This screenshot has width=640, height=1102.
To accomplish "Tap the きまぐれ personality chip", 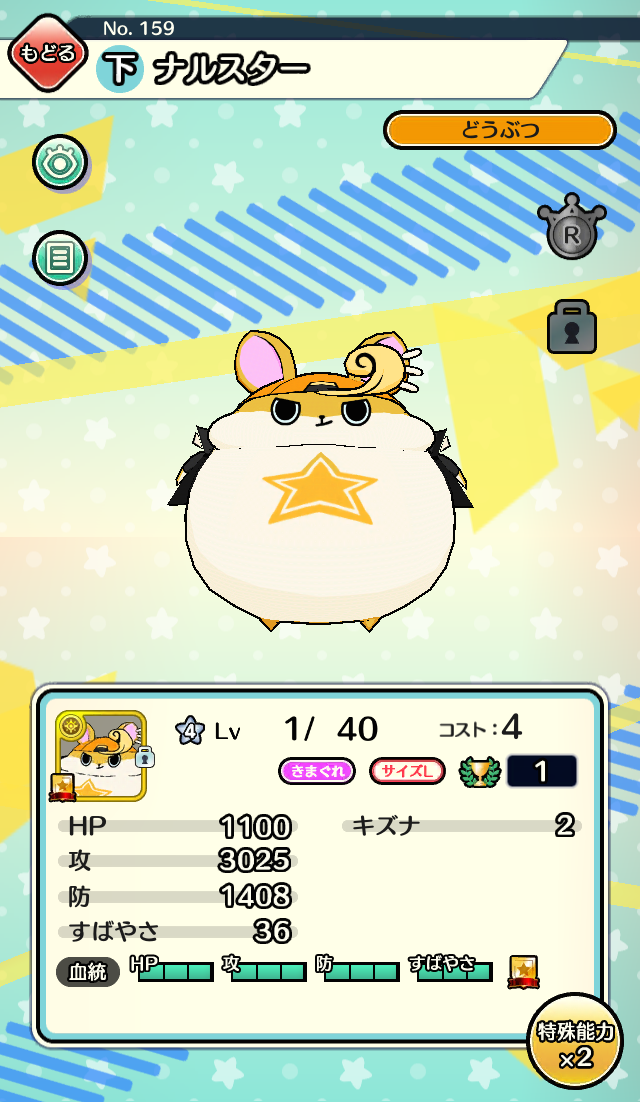I will (x=318, y=771).
